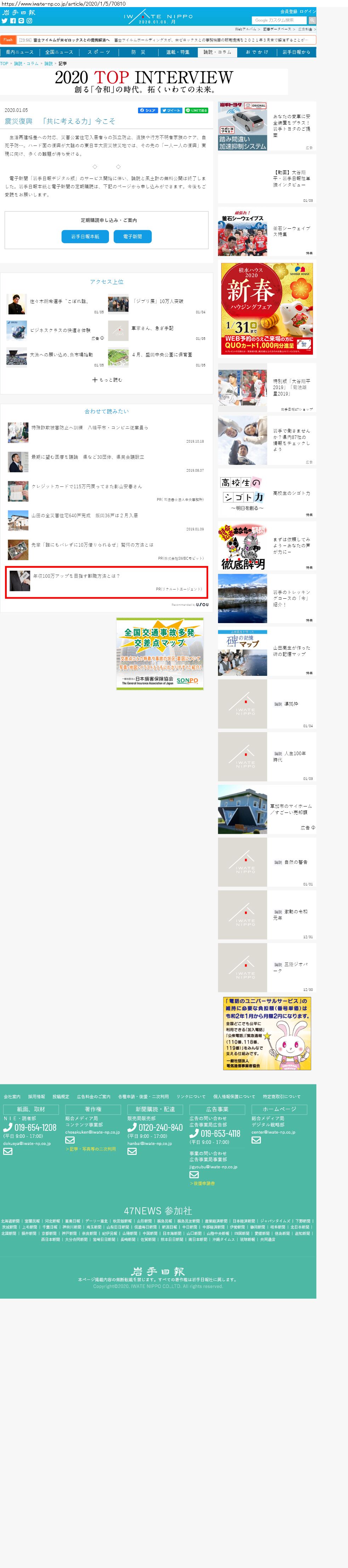Open 県内ニュース in the navigation bar
The image size is (348, 1568).
pos(20,52)
